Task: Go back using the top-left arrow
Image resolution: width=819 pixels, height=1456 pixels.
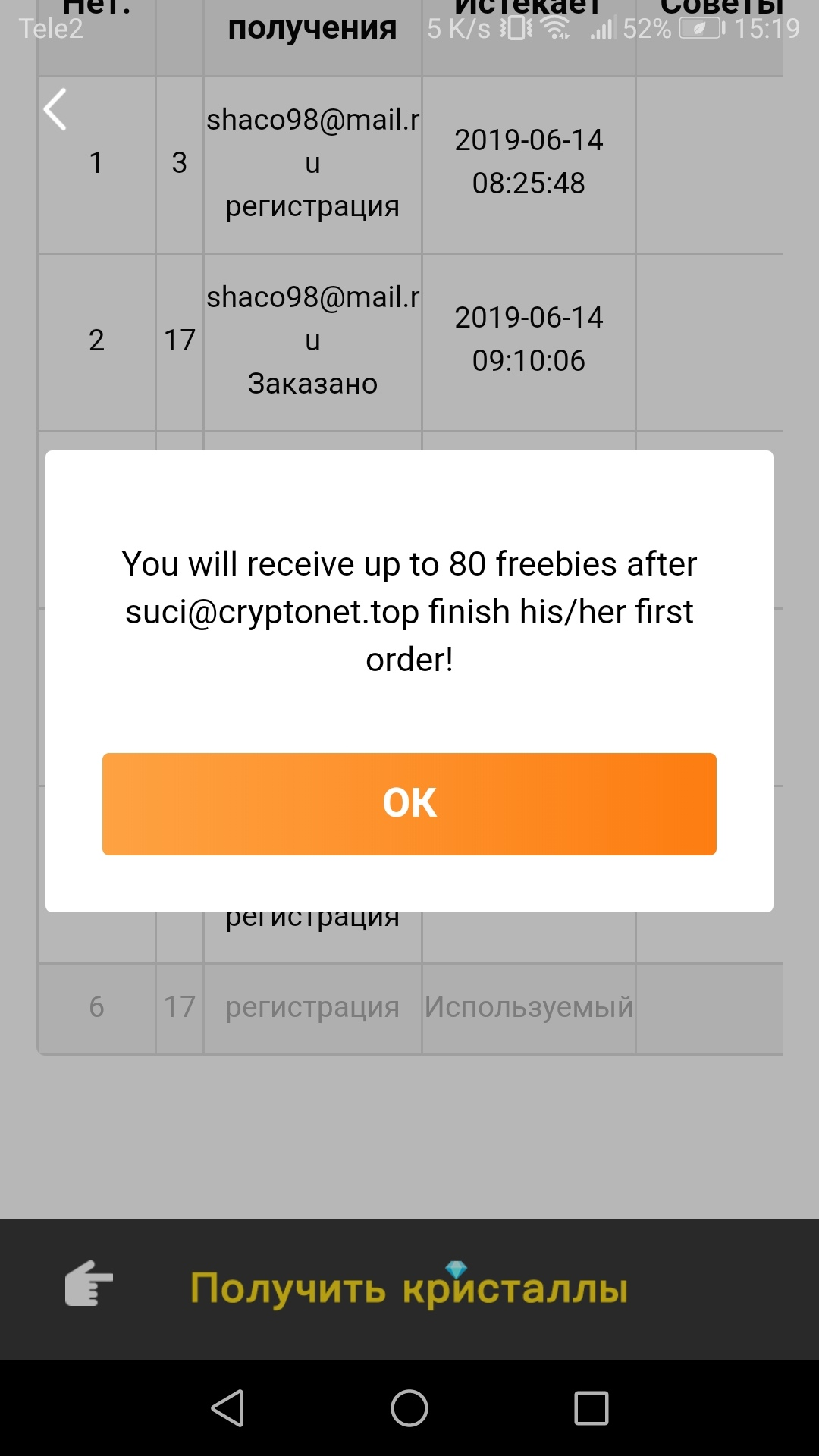Action: pyautogui.click(x=55, y=110)
